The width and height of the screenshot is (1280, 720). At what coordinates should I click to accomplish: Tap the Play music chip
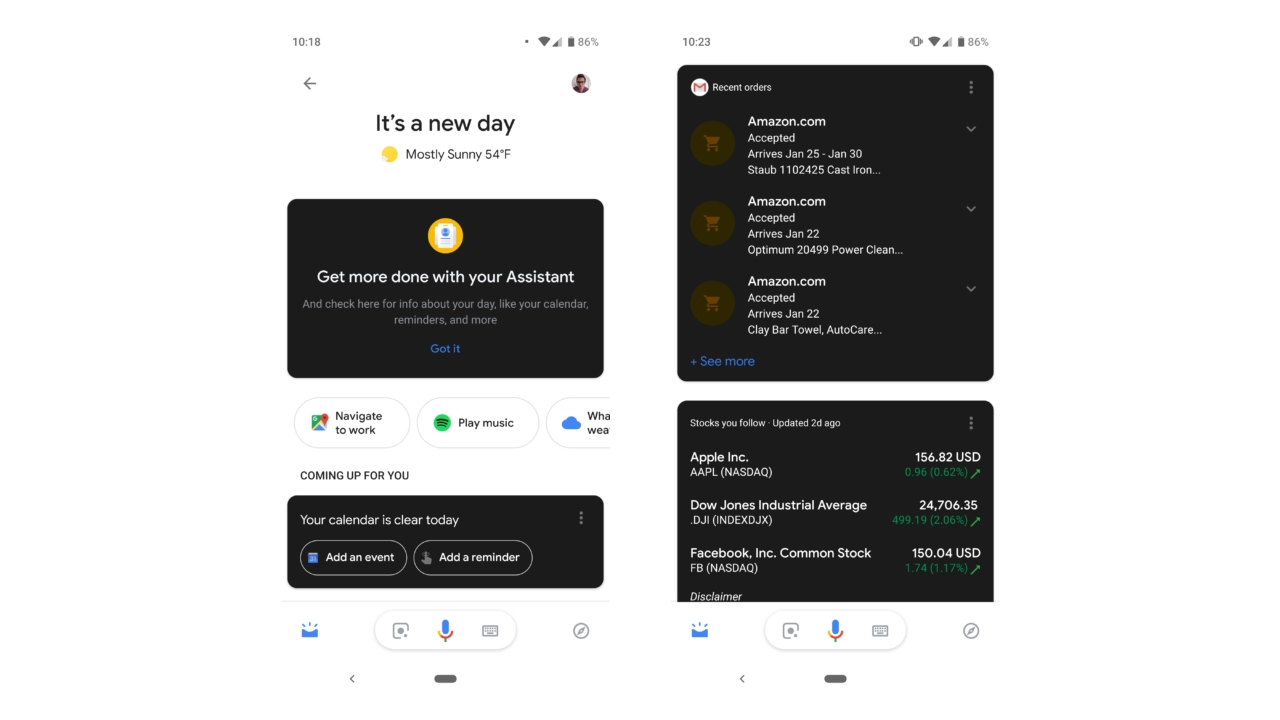tap(477, 423)
